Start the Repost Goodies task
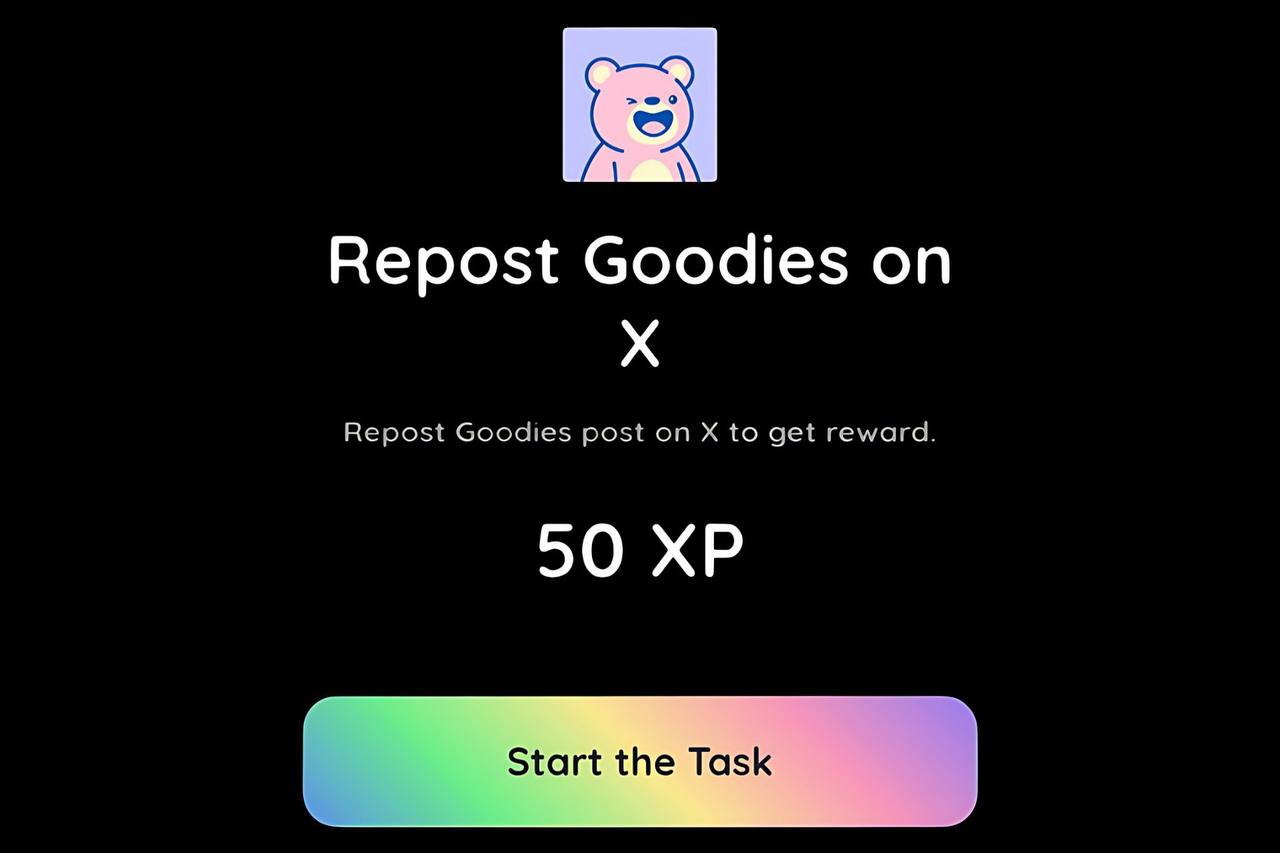The width and height of the screenshot is (1280, 853). point(640,761)
